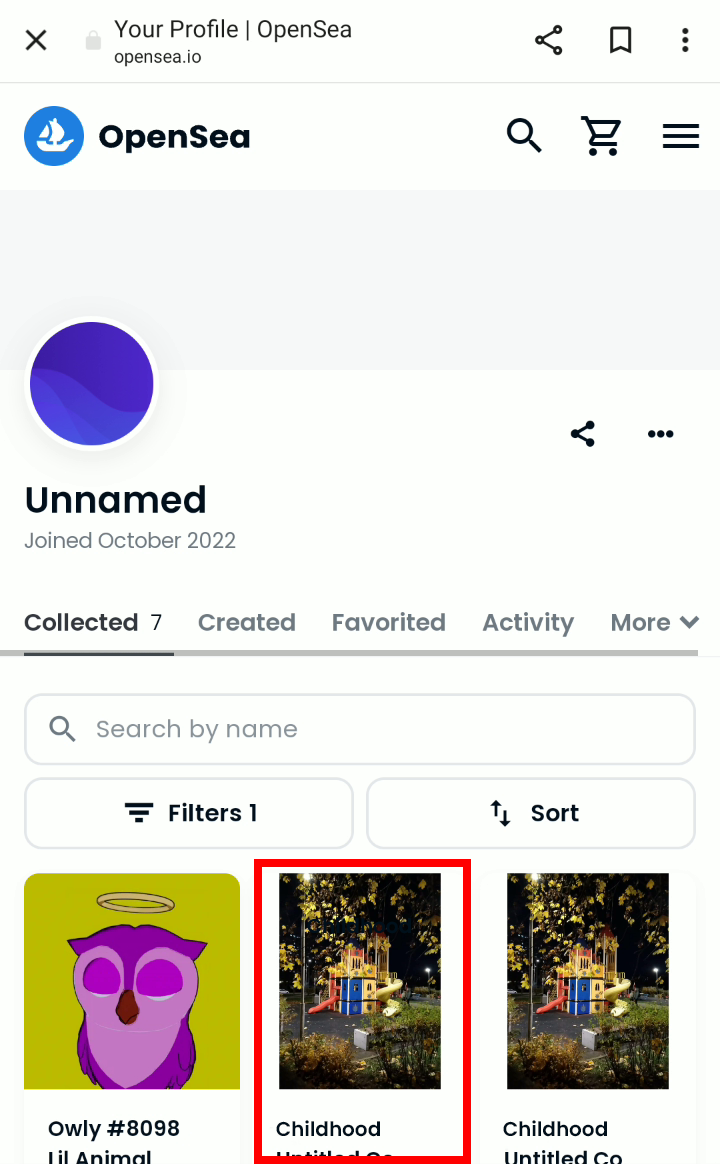Go to OpenSea home via logo
This screenshot has width=720, height=1164.
tap(137, 136)
